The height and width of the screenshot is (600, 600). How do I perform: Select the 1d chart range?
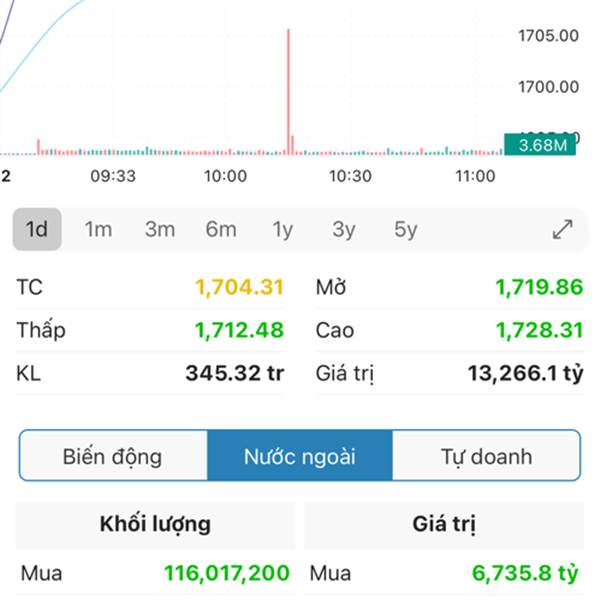pos(37,229)
